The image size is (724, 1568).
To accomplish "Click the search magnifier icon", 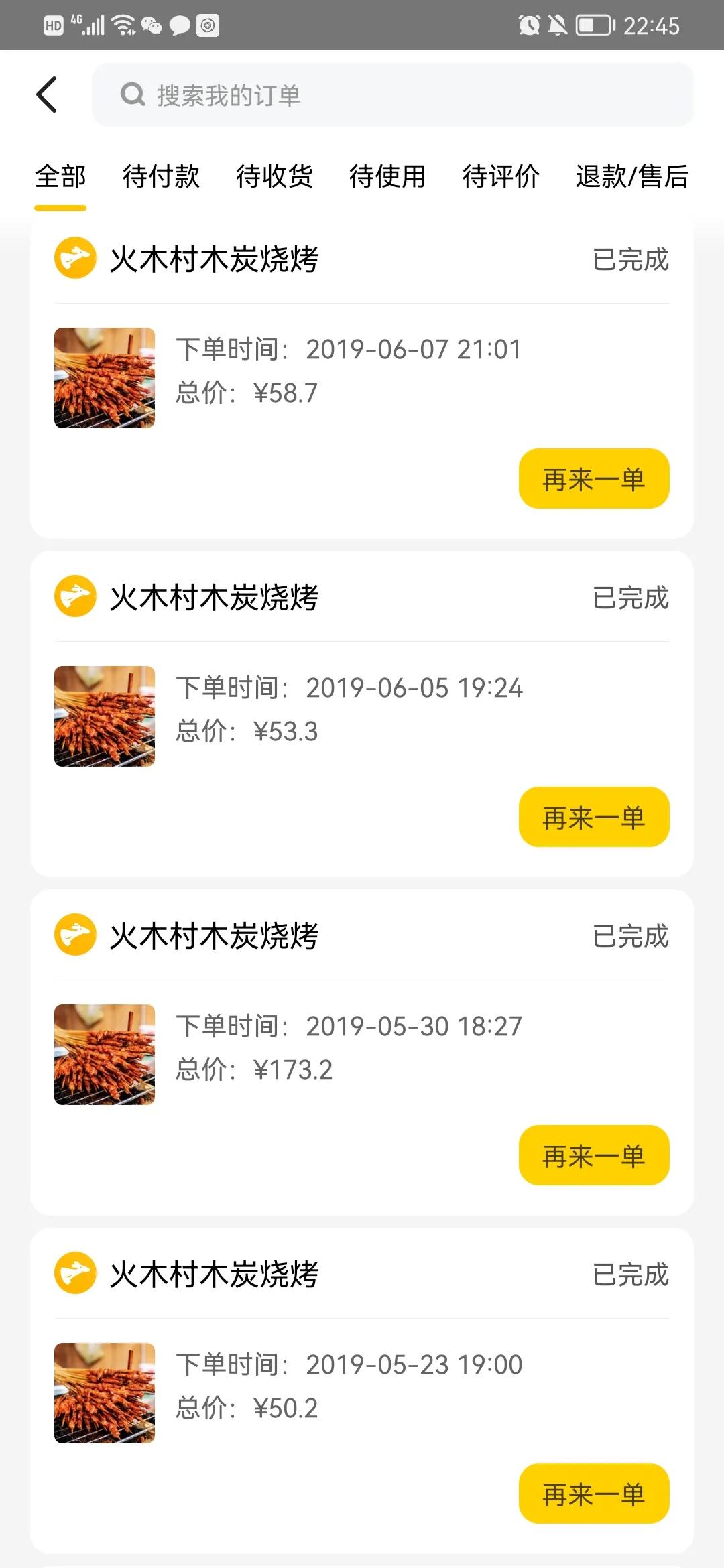I will (x=133, y=94).
